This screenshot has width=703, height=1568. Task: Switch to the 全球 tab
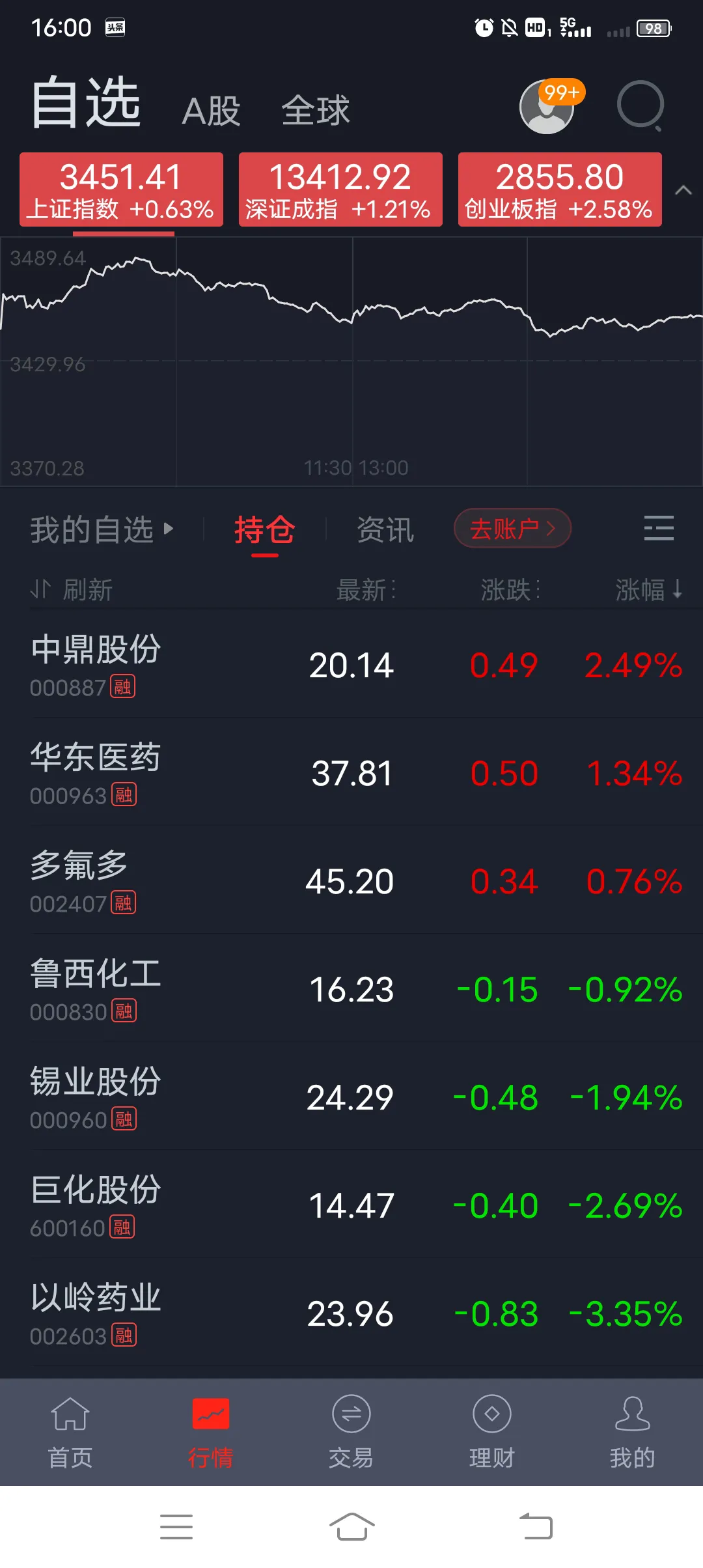coord(316,111)
